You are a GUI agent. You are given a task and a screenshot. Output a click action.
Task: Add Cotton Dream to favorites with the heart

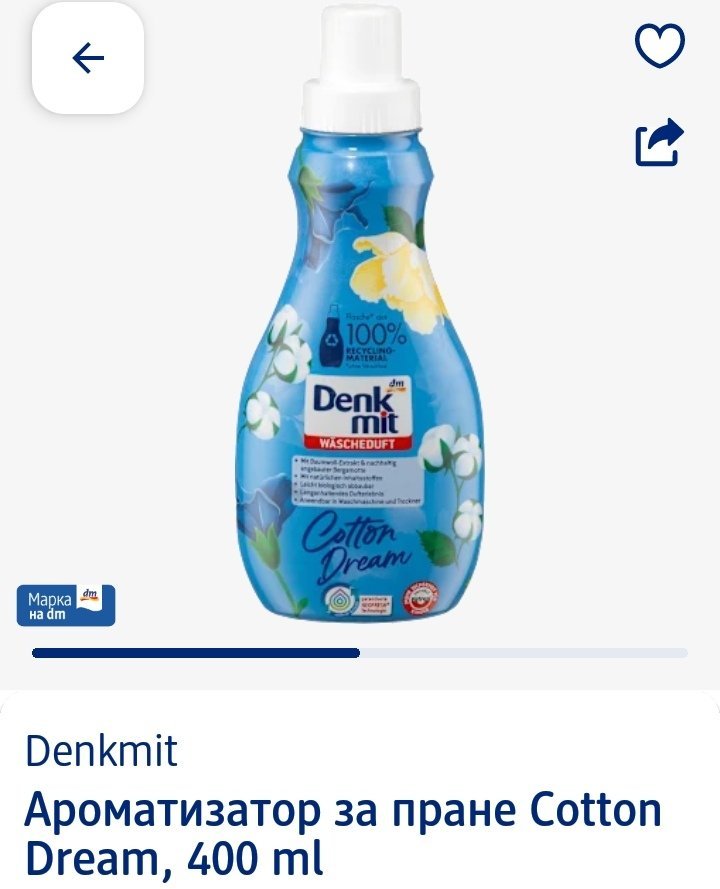pos(660,47)
